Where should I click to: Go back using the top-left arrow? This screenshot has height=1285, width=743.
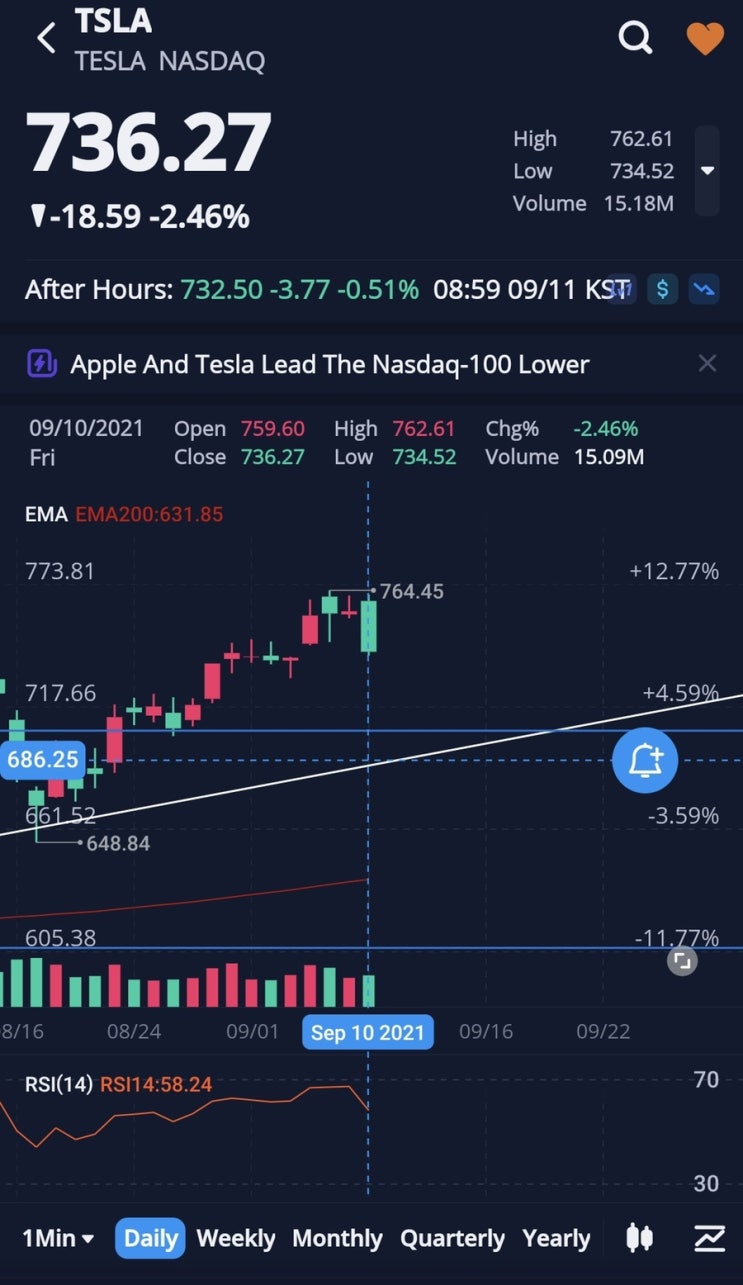46,38
